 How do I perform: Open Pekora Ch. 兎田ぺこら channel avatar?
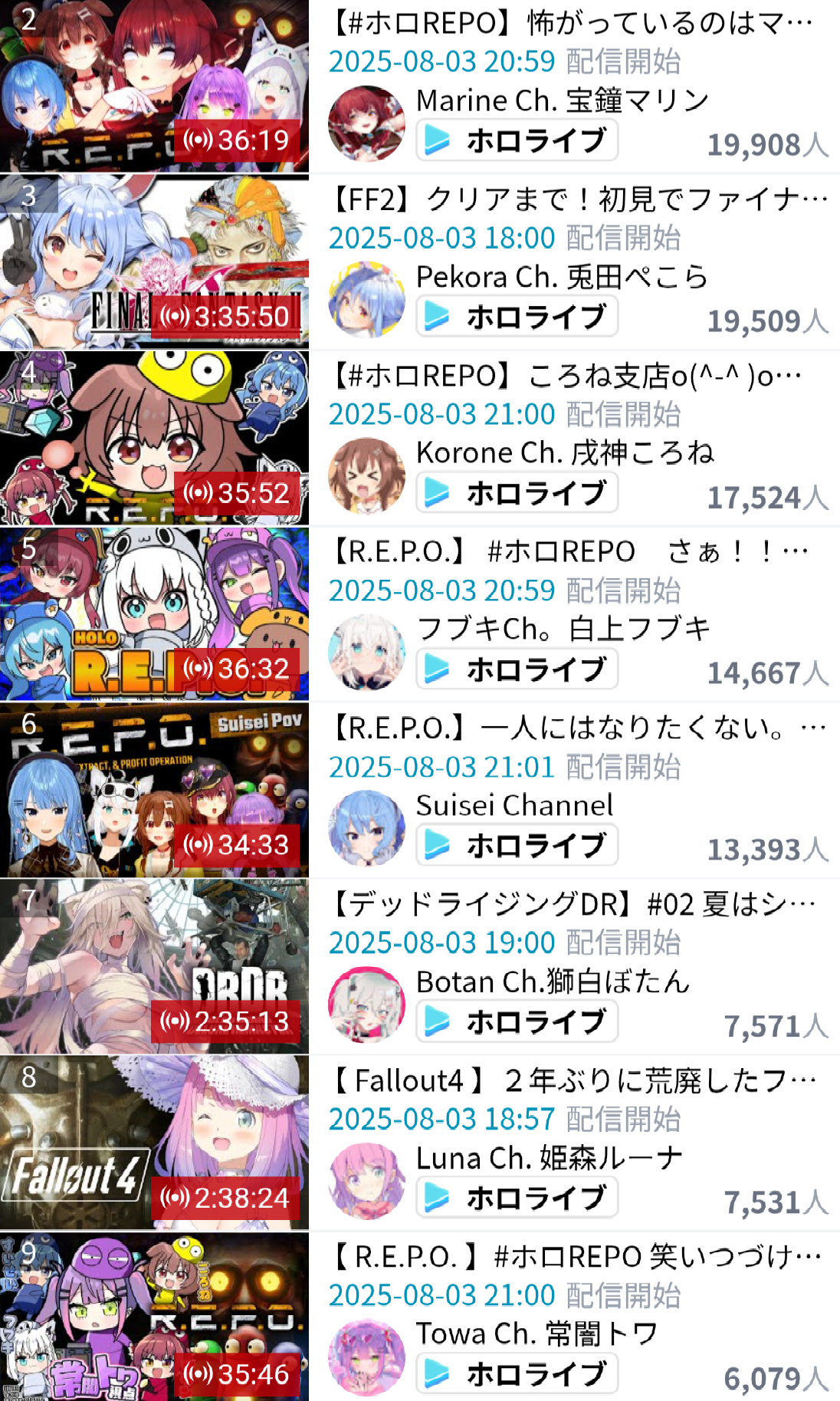pyautogui.click(x=366, y=300)
